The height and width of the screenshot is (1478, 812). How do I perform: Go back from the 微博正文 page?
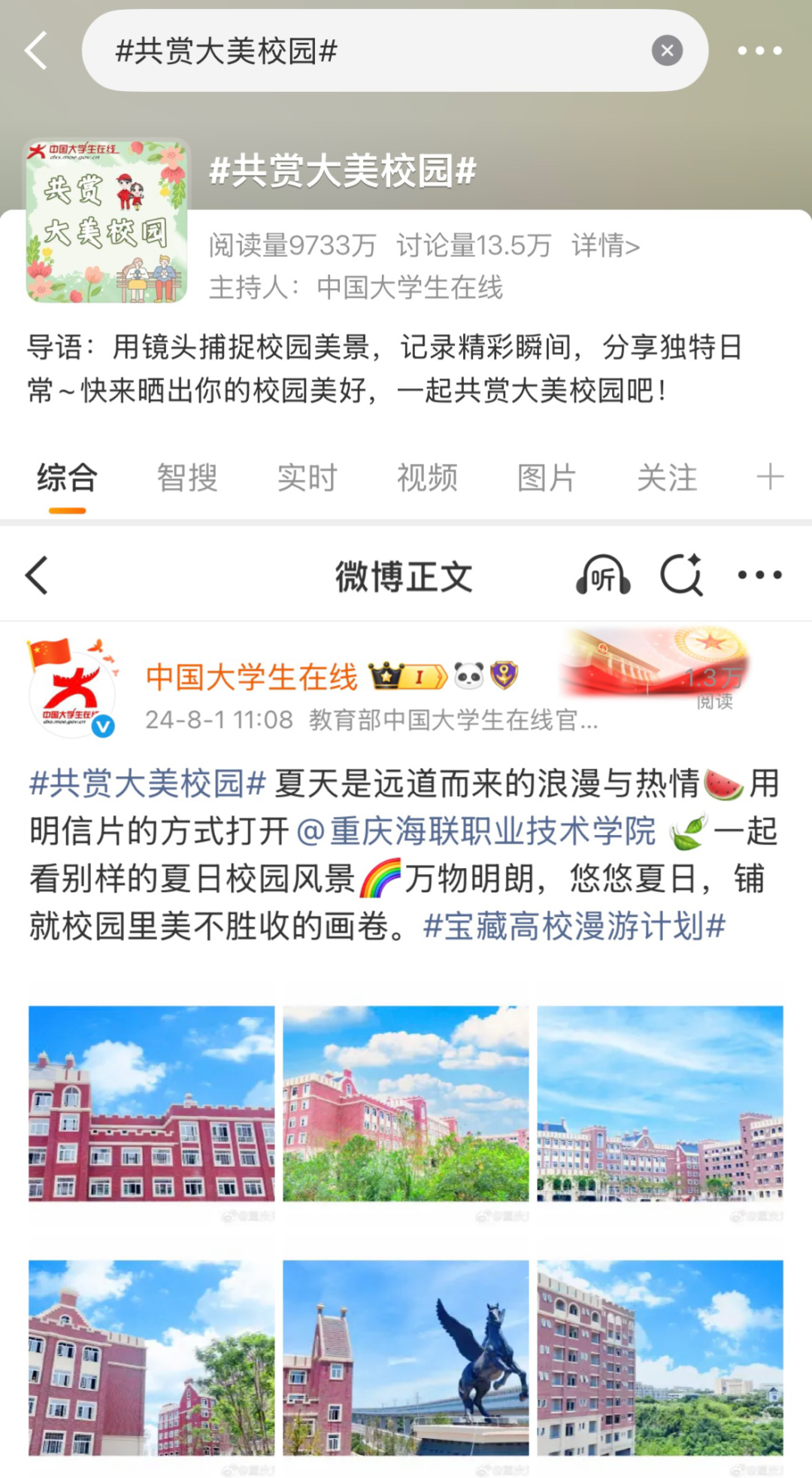click(x=37, y=575)
